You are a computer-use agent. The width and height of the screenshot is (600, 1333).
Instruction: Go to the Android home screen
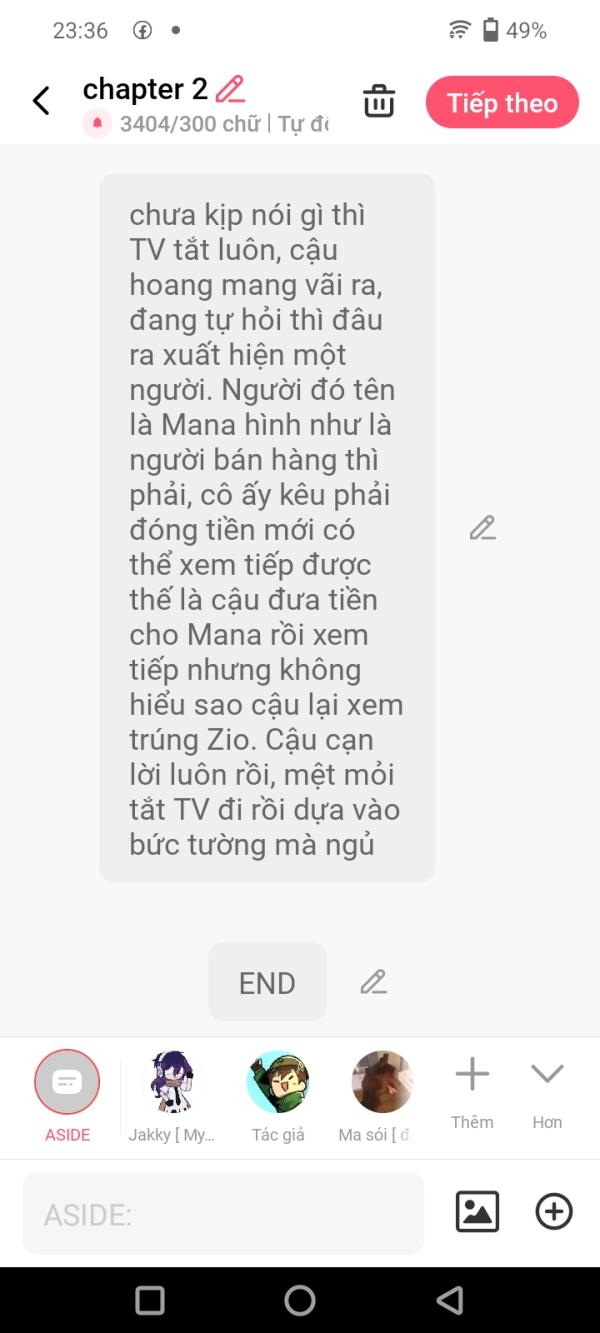pyautogui.click(x=300, y=1300)
